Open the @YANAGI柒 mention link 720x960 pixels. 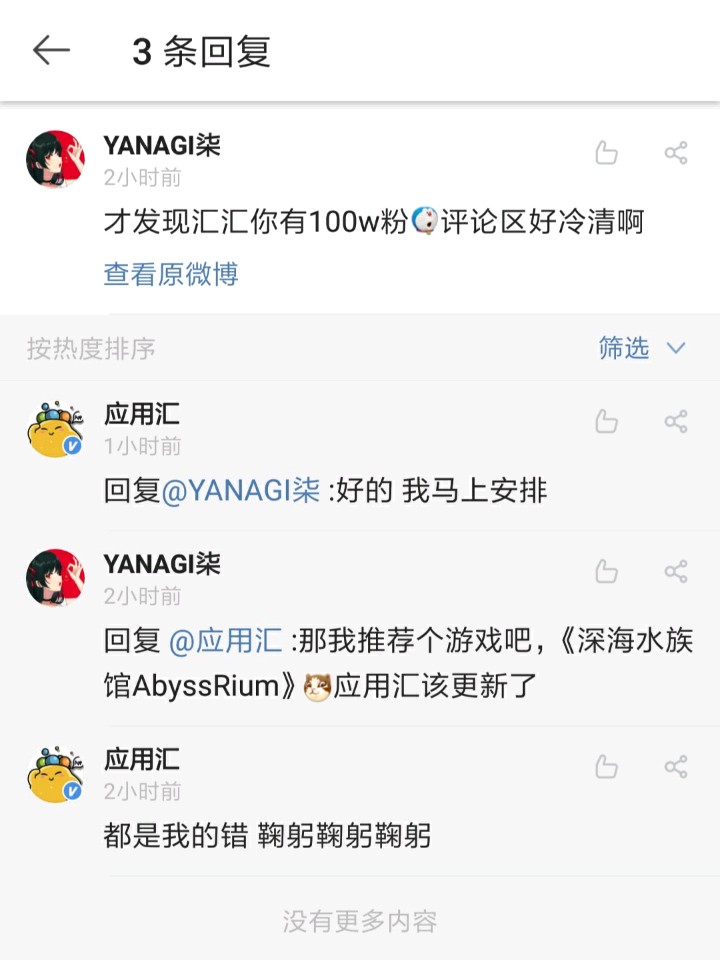click(240, 491)
